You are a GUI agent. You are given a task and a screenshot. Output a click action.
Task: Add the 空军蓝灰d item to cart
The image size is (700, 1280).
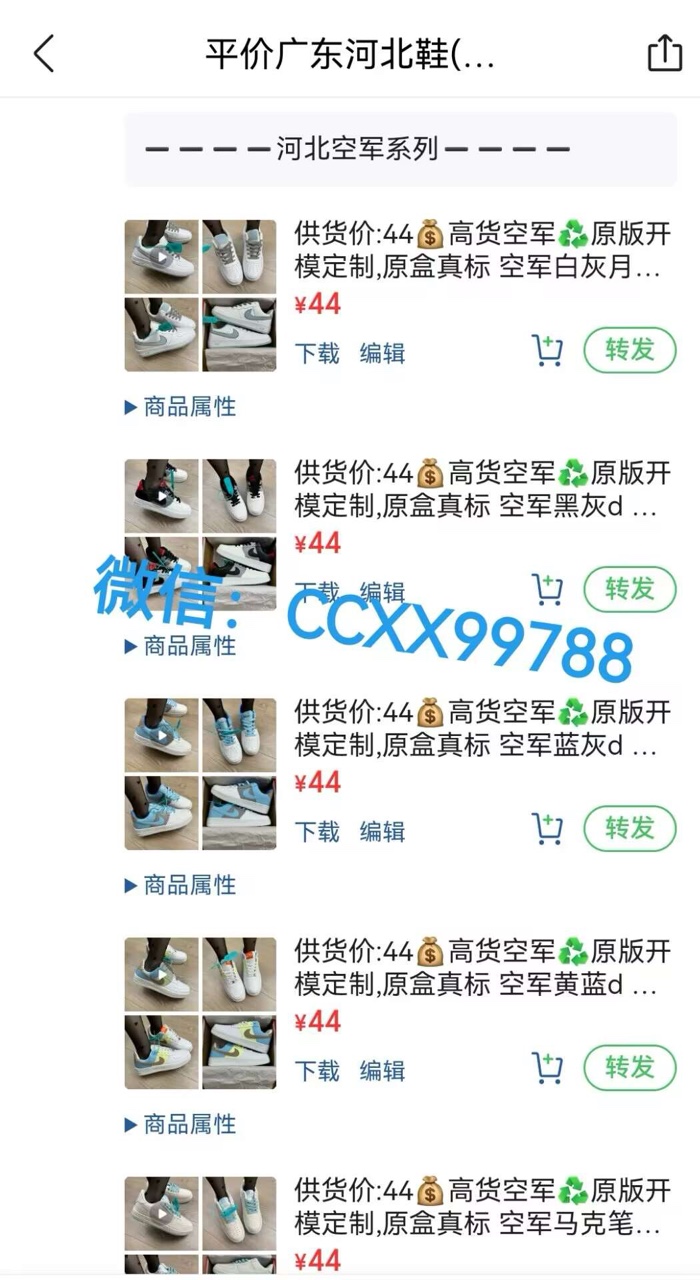pyautogui.click(x=547, y=829)
